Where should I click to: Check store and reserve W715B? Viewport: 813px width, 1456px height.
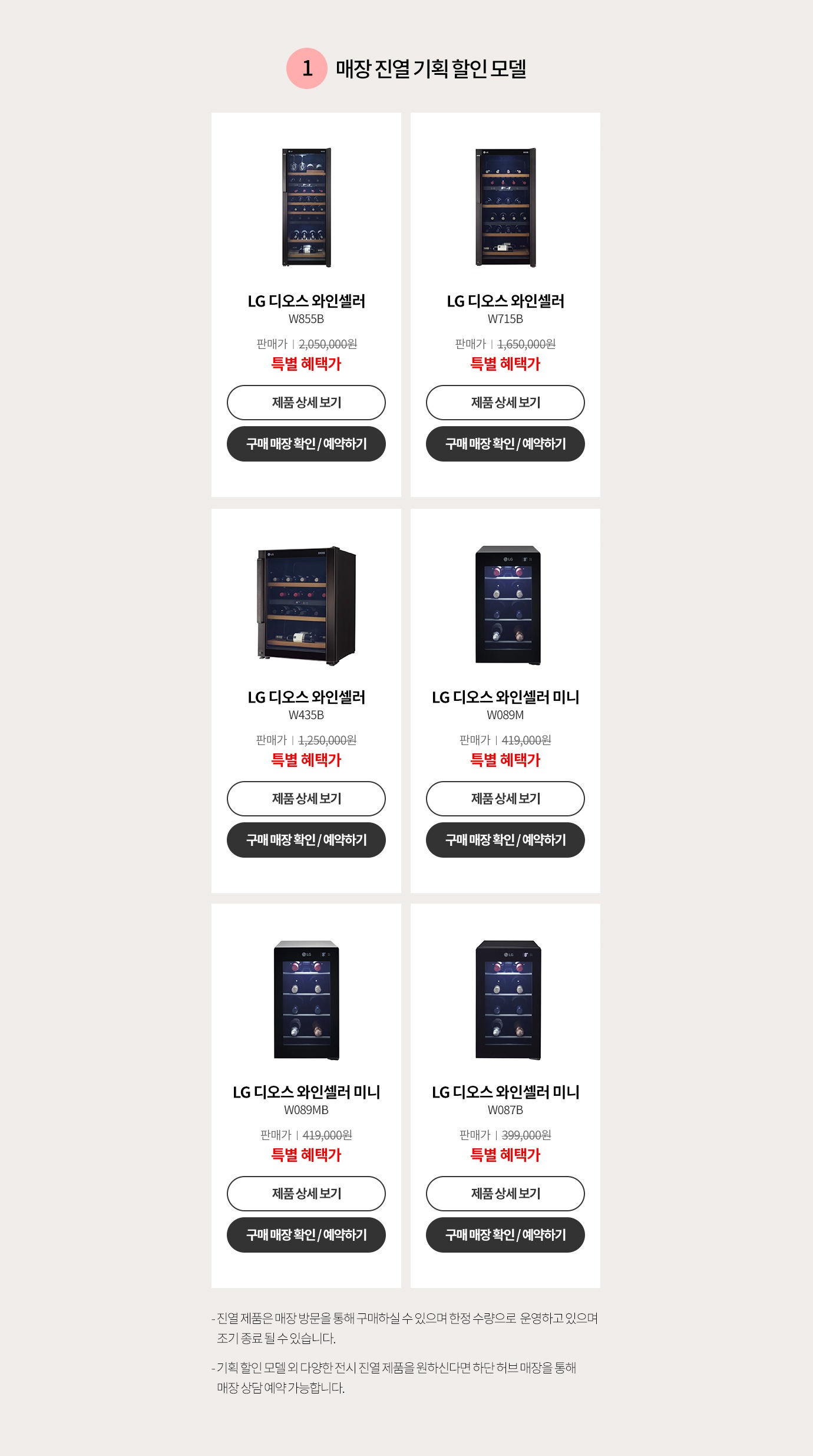tap(505, 444)
